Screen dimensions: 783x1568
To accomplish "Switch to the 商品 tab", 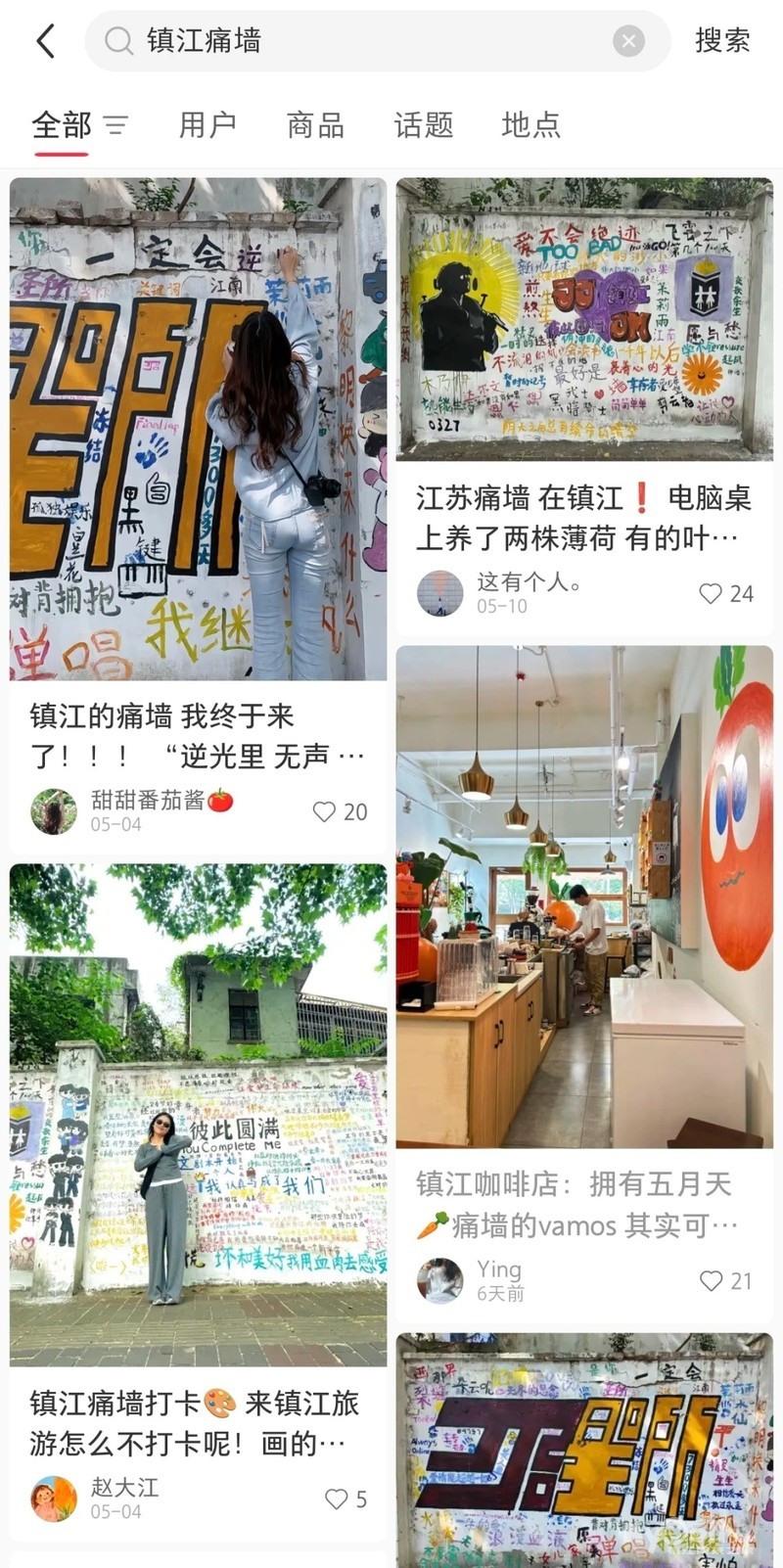I will pyautogui.click(x=315, y=125).
